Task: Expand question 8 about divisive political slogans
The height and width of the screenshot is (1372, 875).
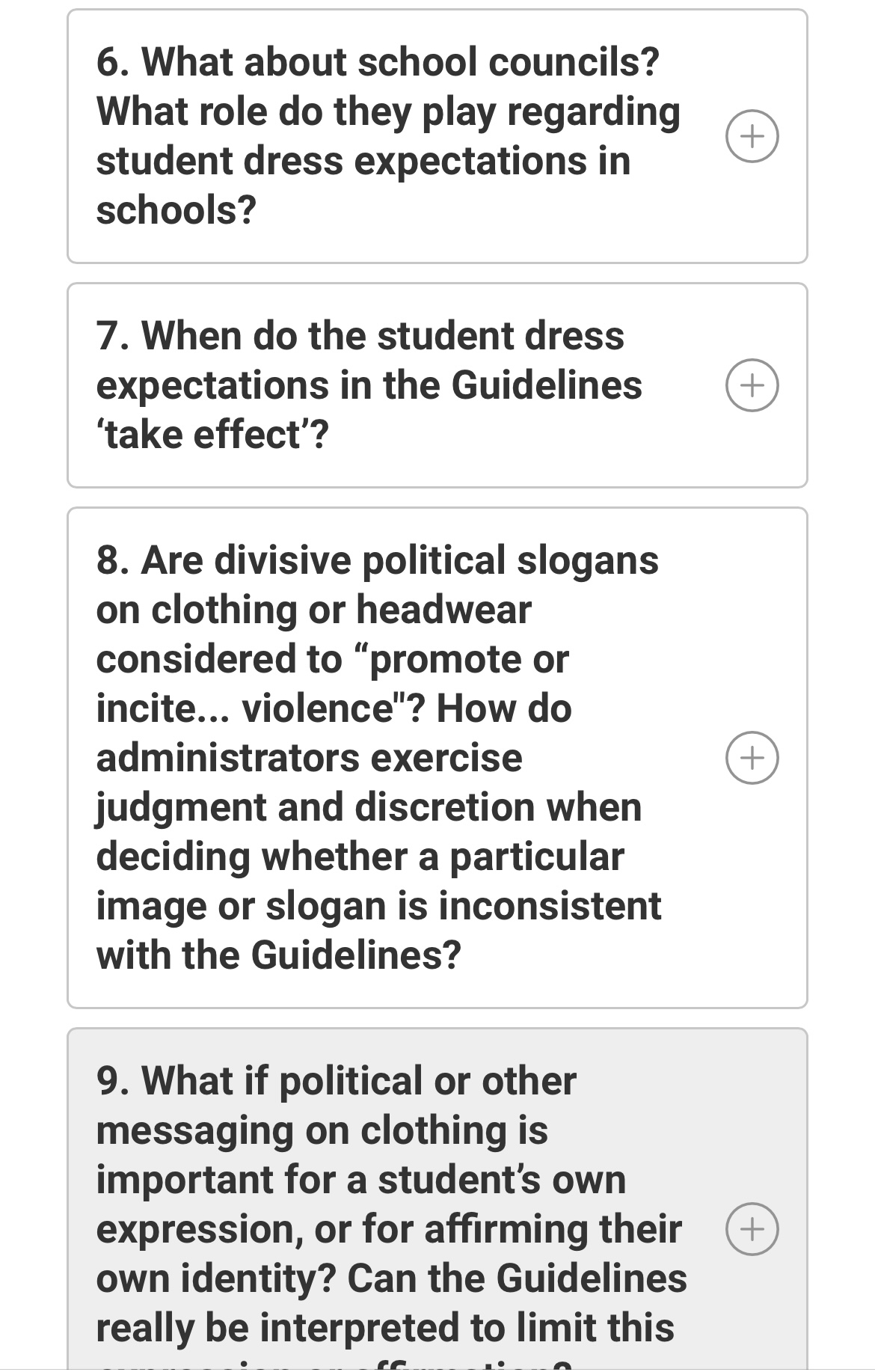Action: click(x=752, y=758)
